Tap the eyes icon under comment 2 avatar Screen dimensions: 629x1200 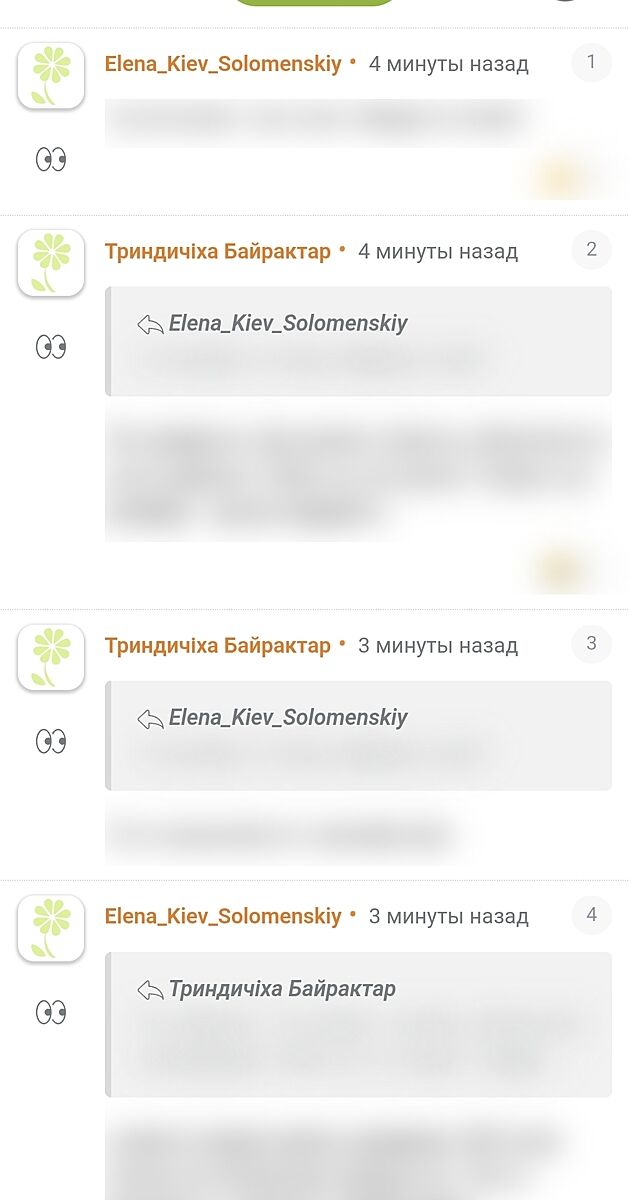(51, 347)
